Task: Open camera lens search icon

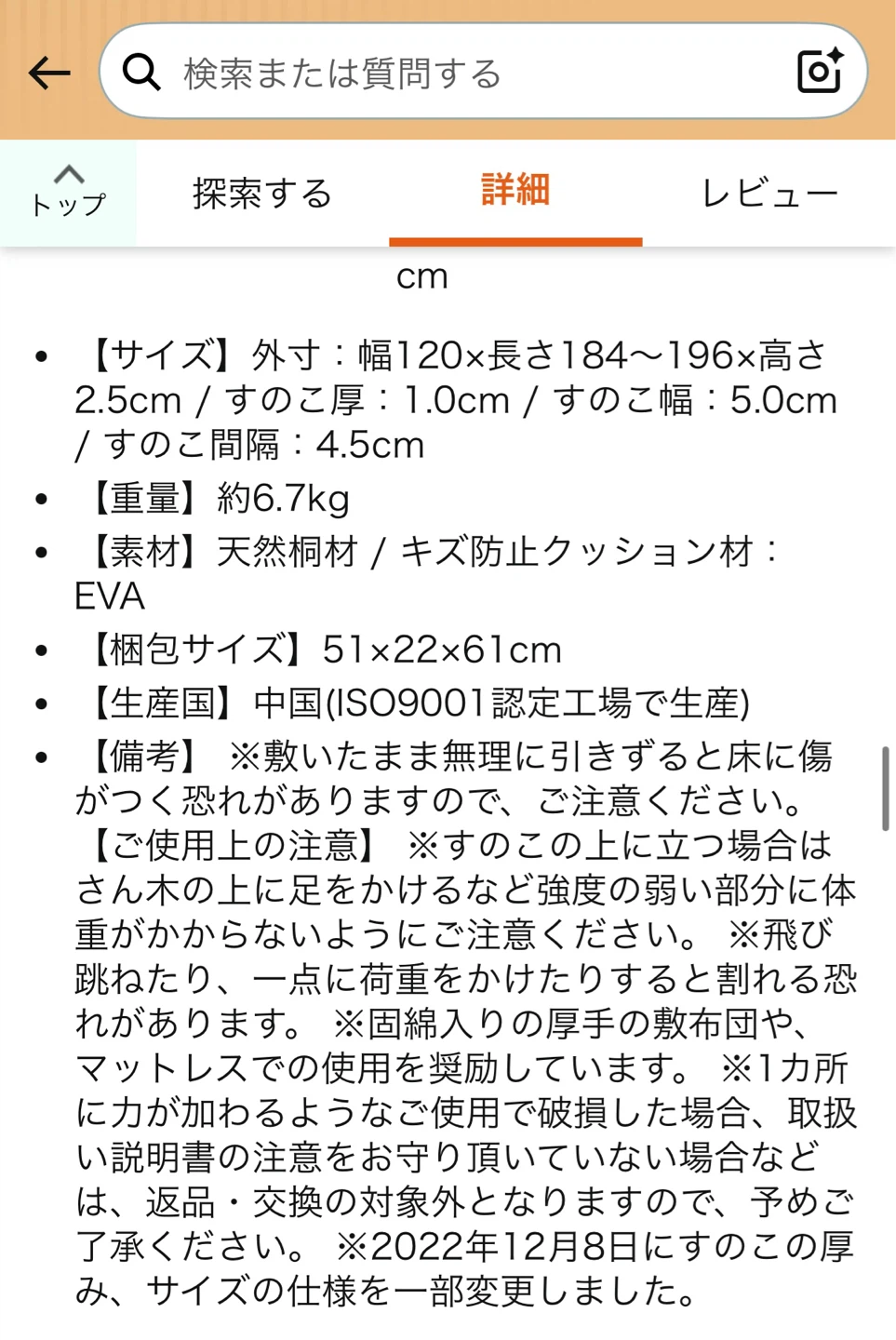Action: [820, 71]
